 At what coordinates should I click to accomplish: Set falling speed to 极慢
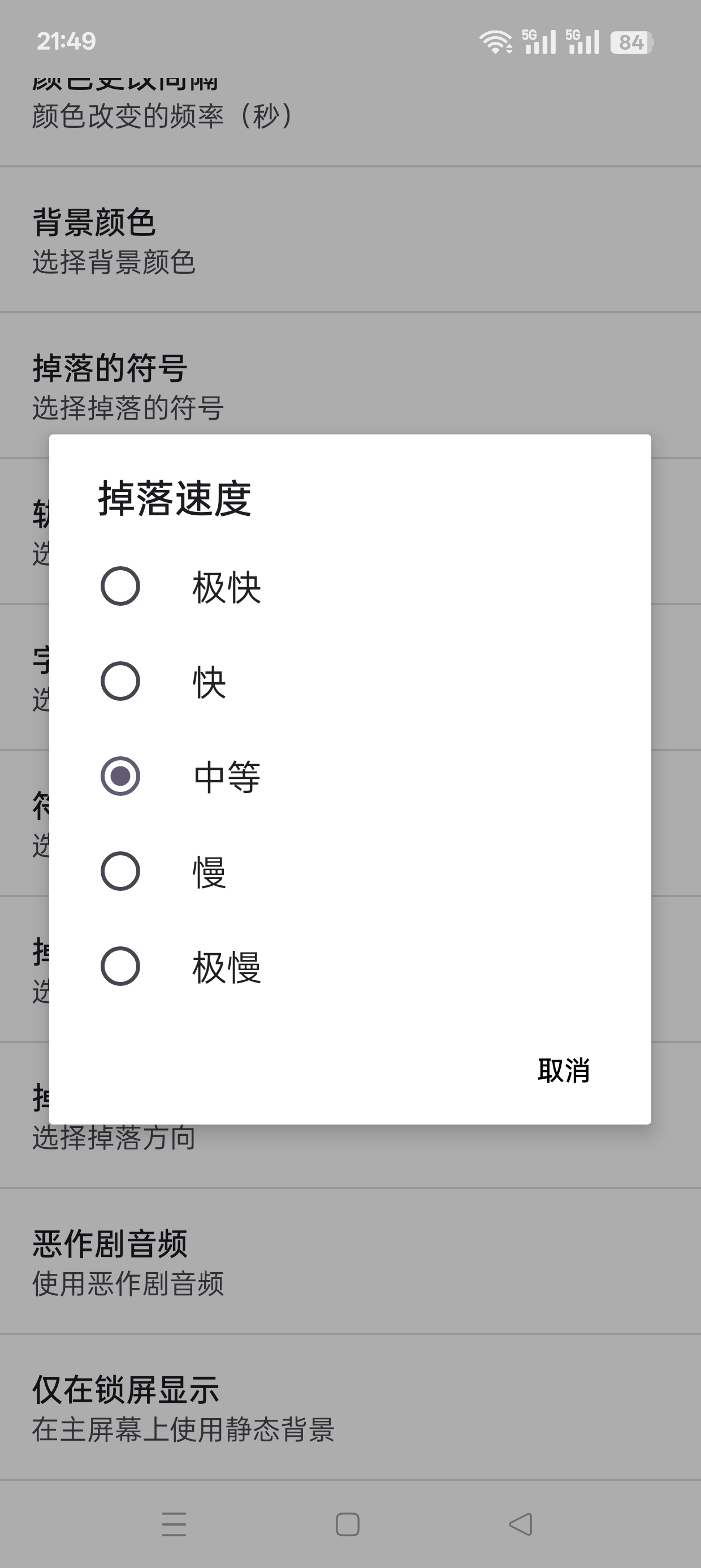[x=350, y=967]
